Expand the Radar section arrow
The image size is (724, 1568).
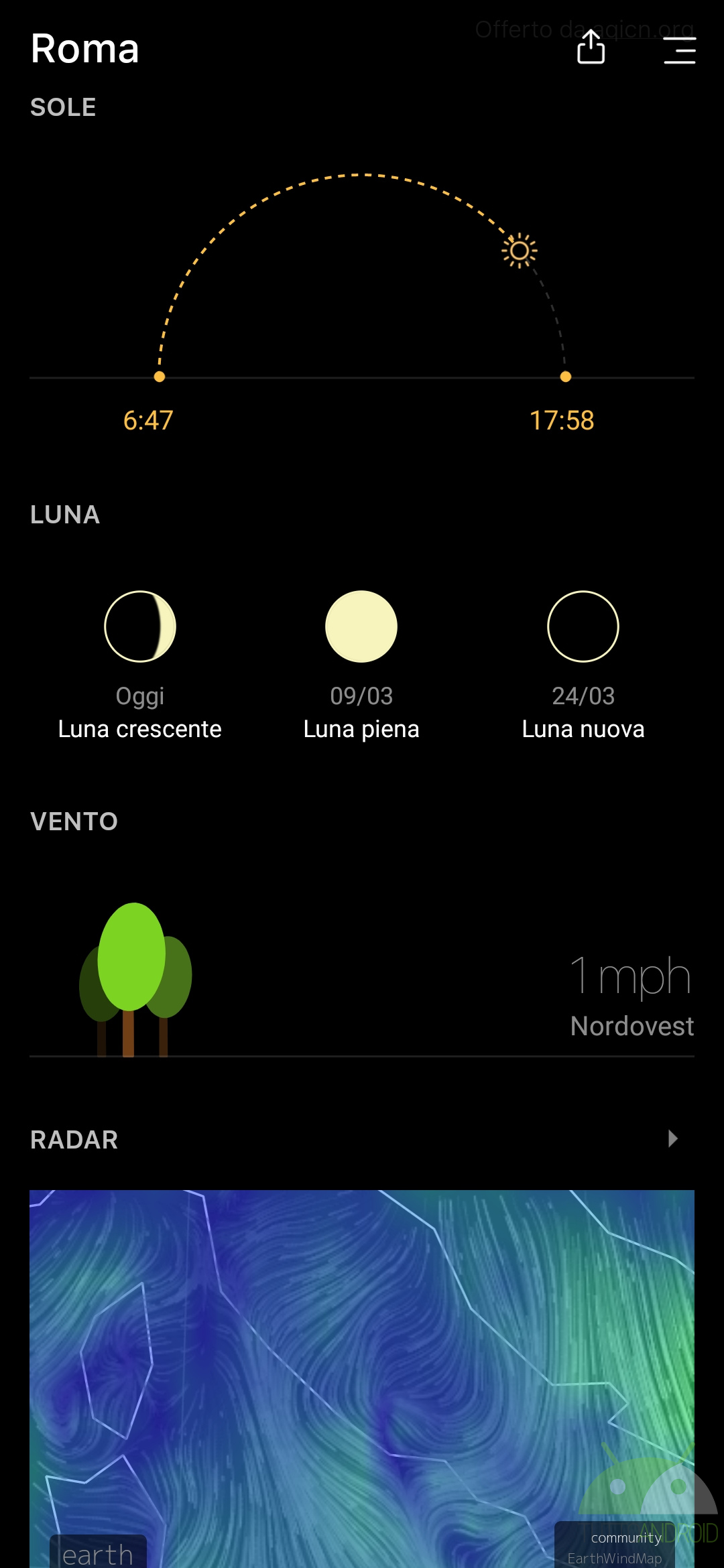click(x=673, y=1138)
